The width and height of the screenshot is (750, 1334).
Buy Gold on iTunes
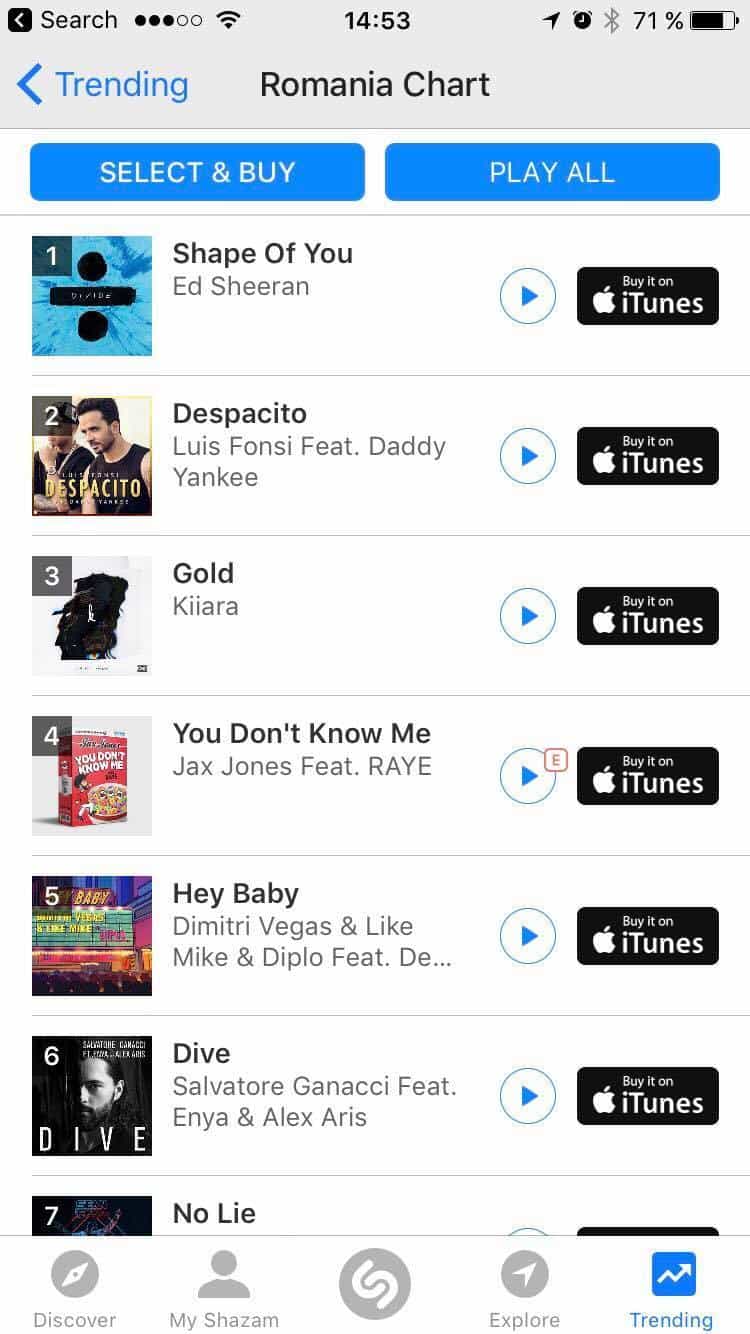point(648,616)
